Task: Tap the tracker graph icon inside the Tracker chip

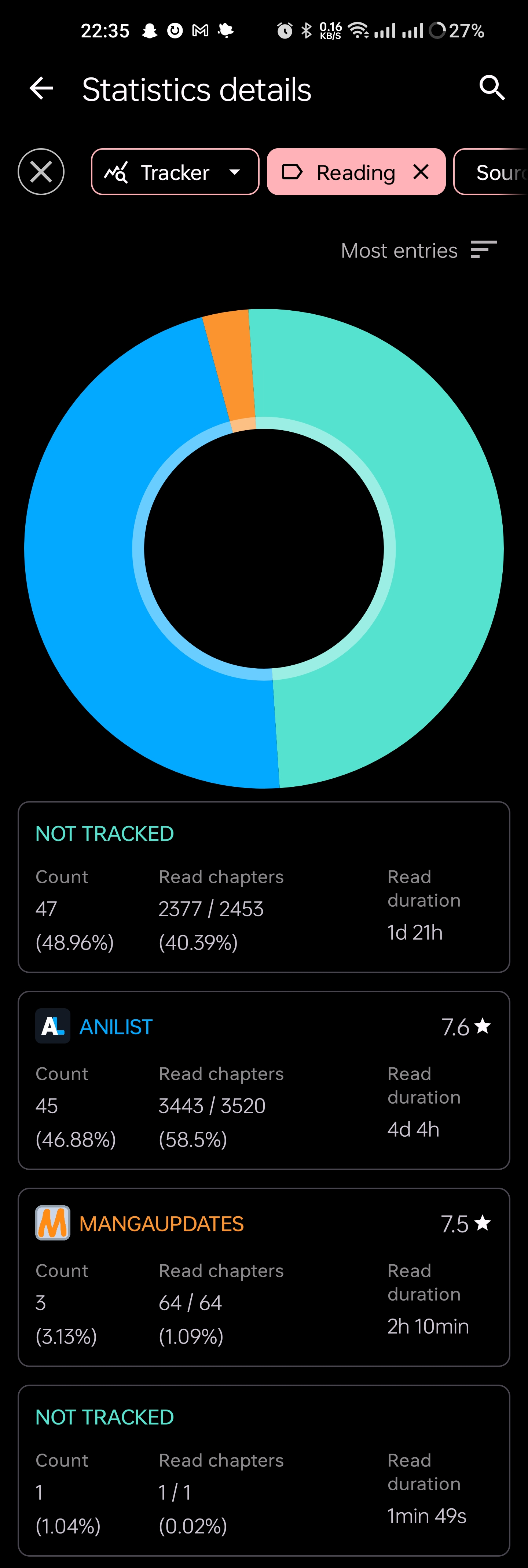Action: click(116, 172)
